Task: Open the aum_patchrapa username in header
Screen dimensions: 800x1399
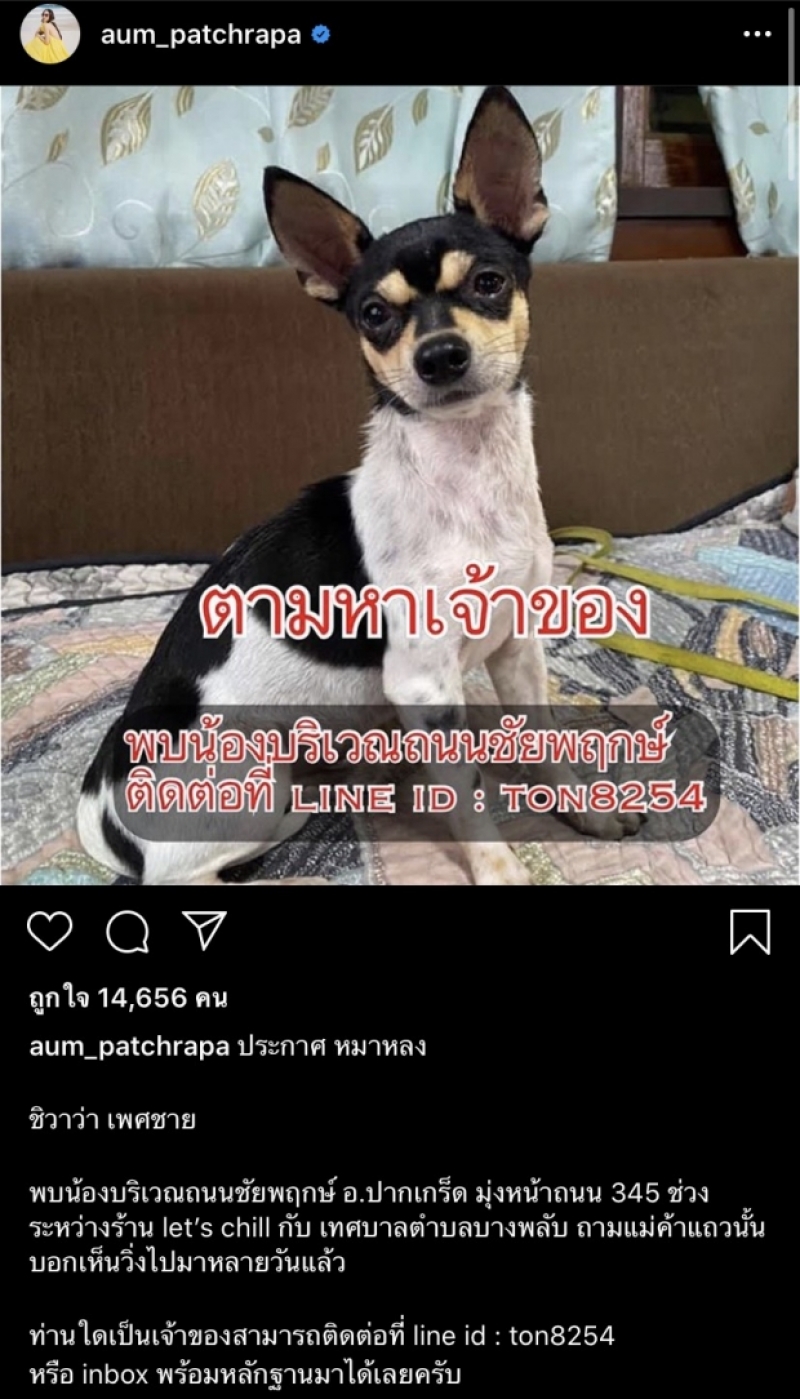Action: 200,35
